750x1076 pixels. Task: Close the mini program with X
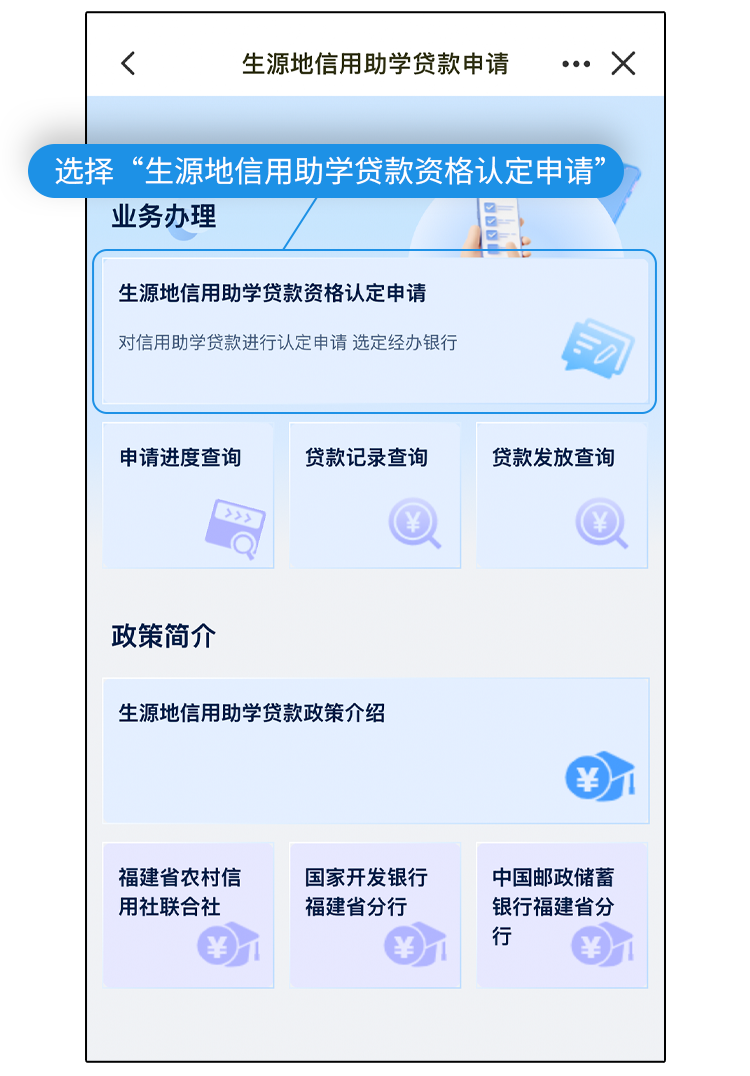click(x=623, y=64)
